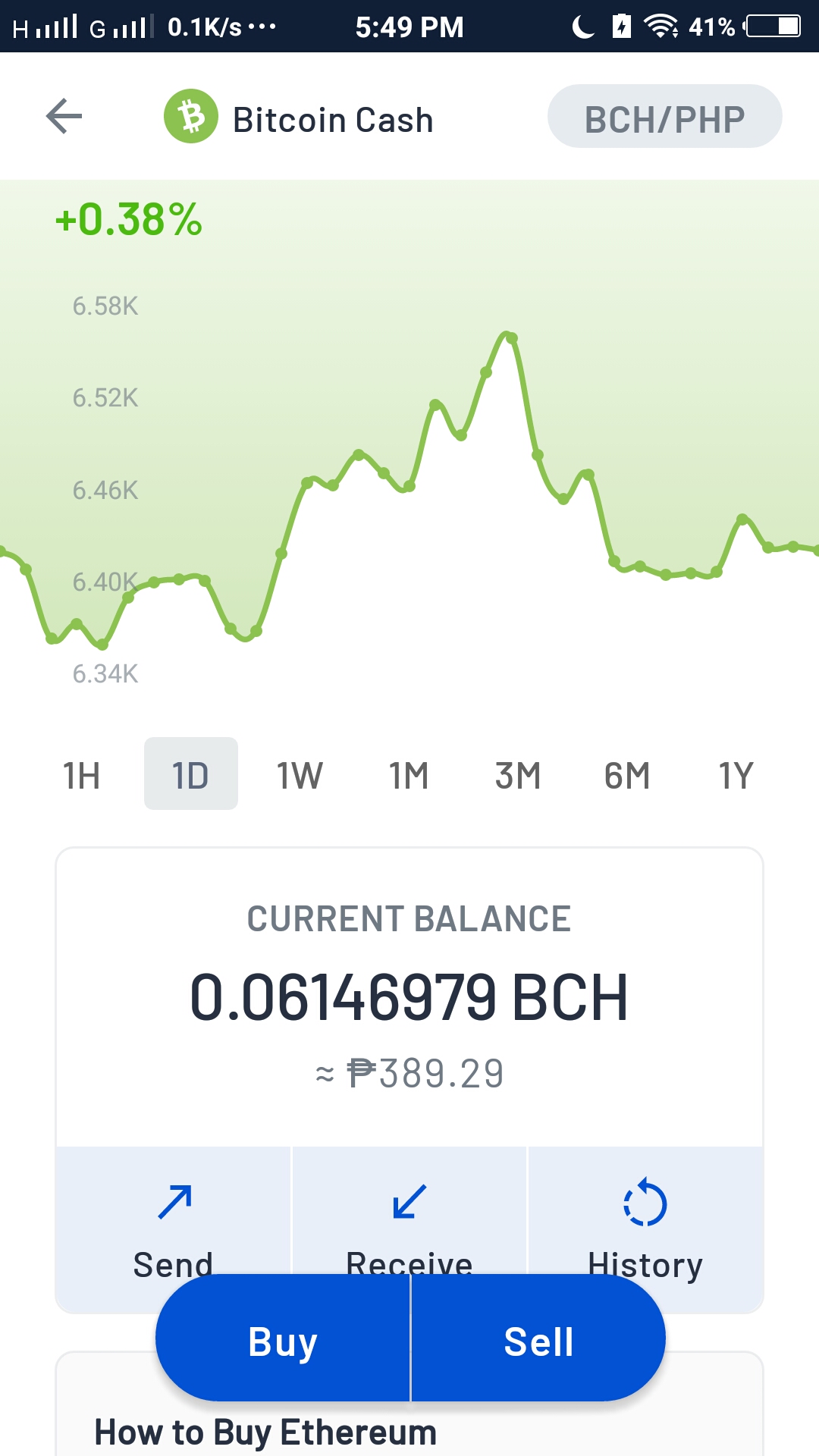Image resolution: width=819 pixels, height=1456 pixels.
Task: Tap the Sell button
Action: (538, 1339)
